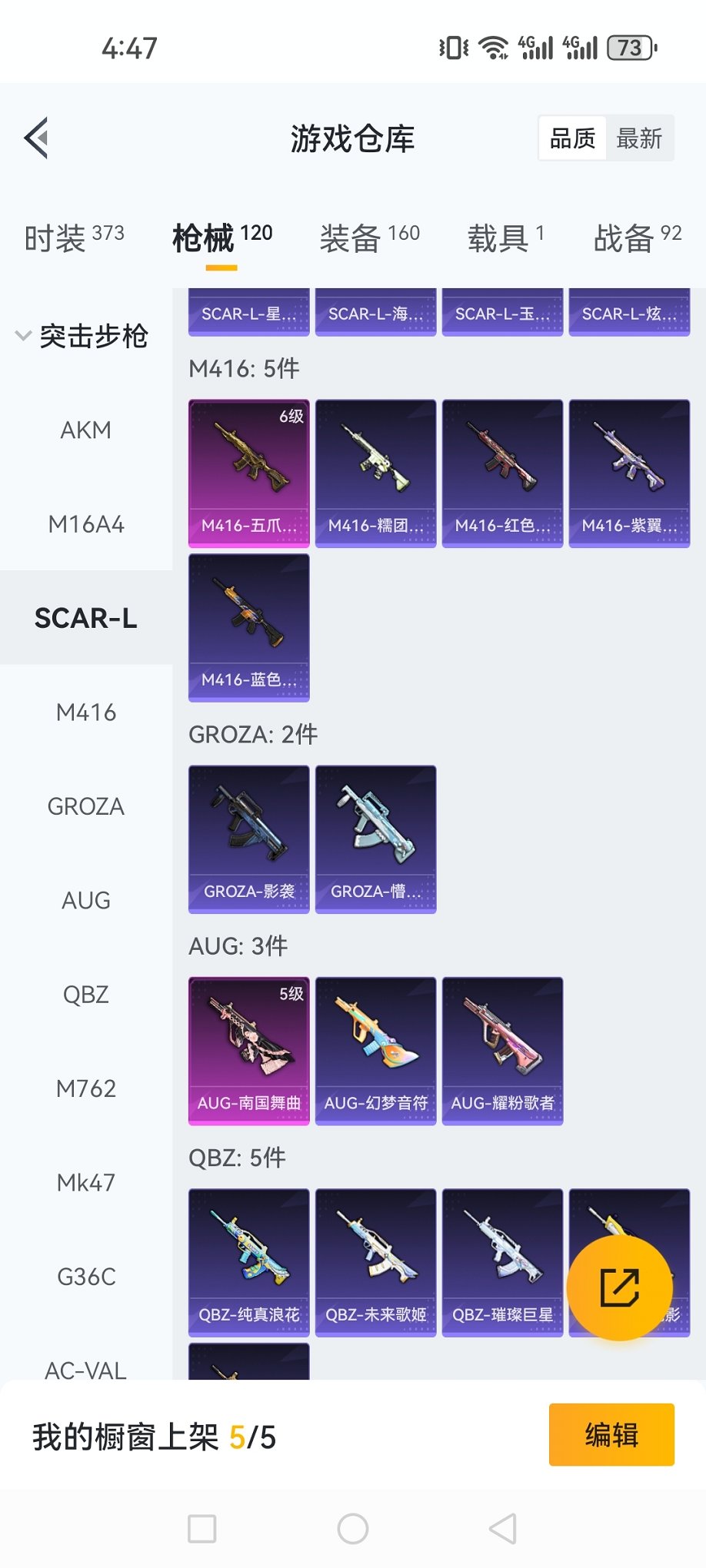The width and height of the screenshot is (706, 1568).
Task: Open the GROZA-影袭 skin card
Action: pos(249,839)
